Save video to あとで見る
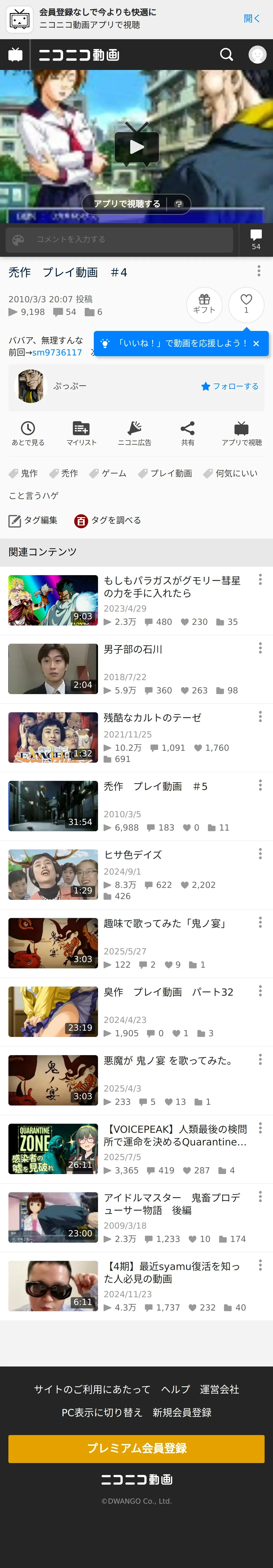273x1568 pixels. (x=28, y=433)
